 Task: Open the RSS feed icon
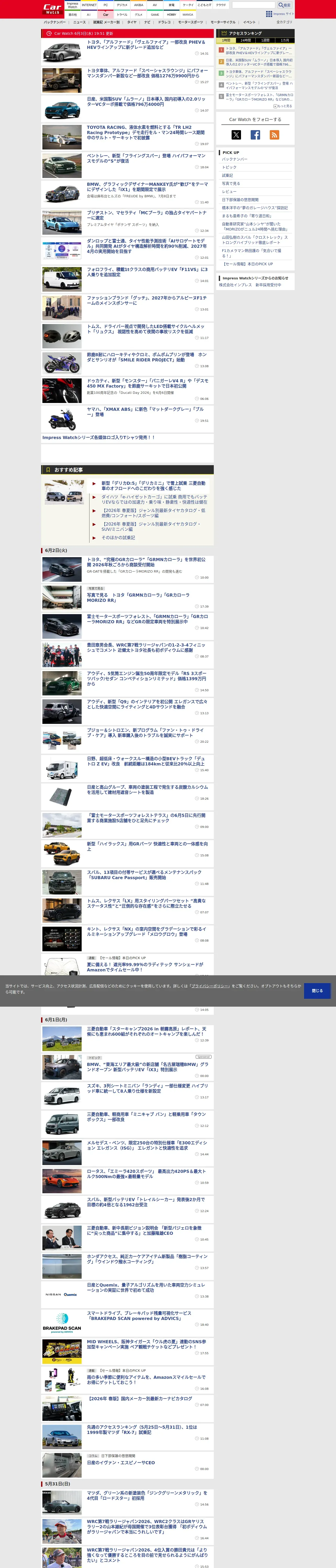point(275,135)
